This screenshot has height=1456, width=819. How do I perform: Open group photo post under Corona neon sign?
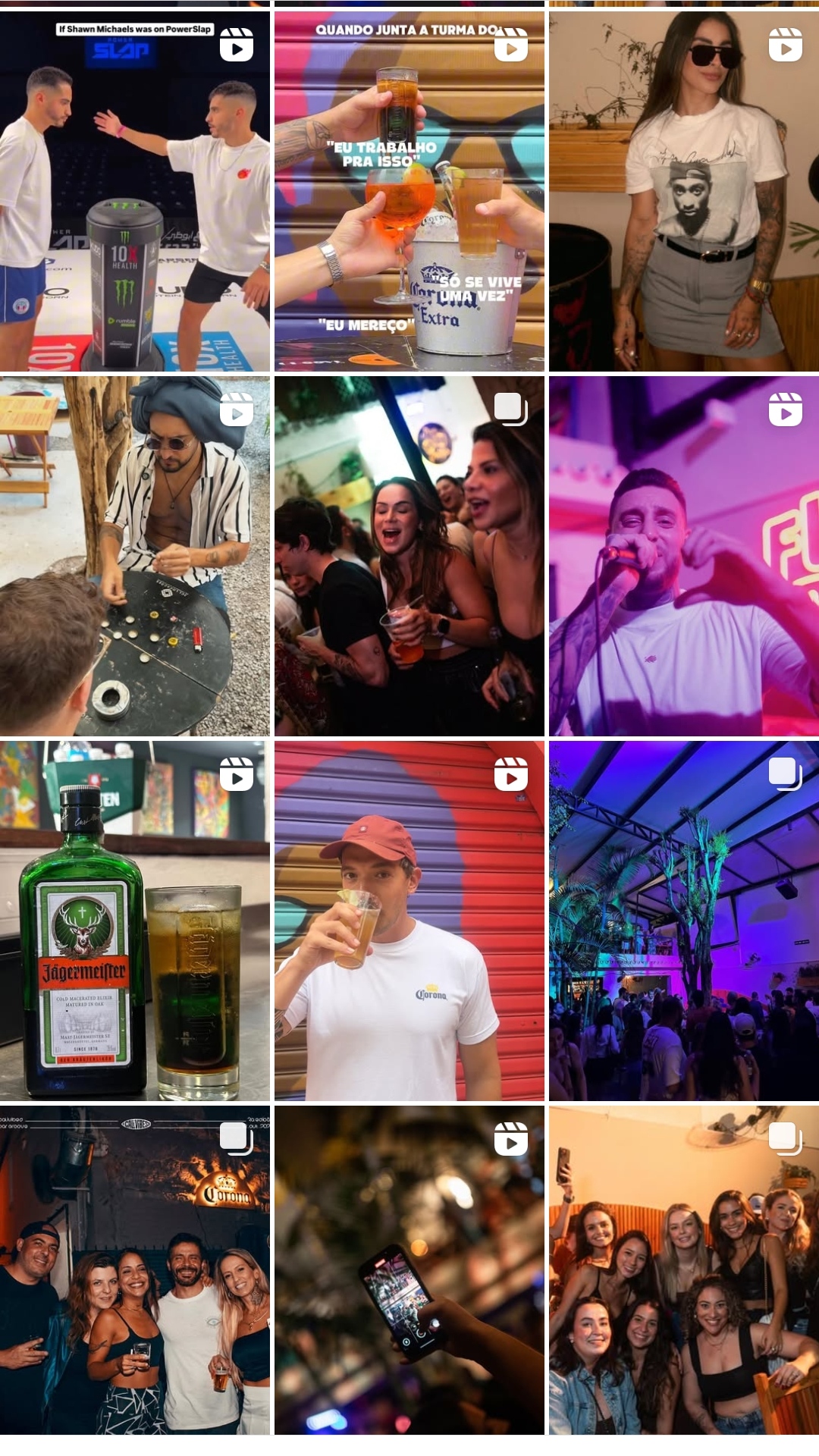pos(135,1270)
